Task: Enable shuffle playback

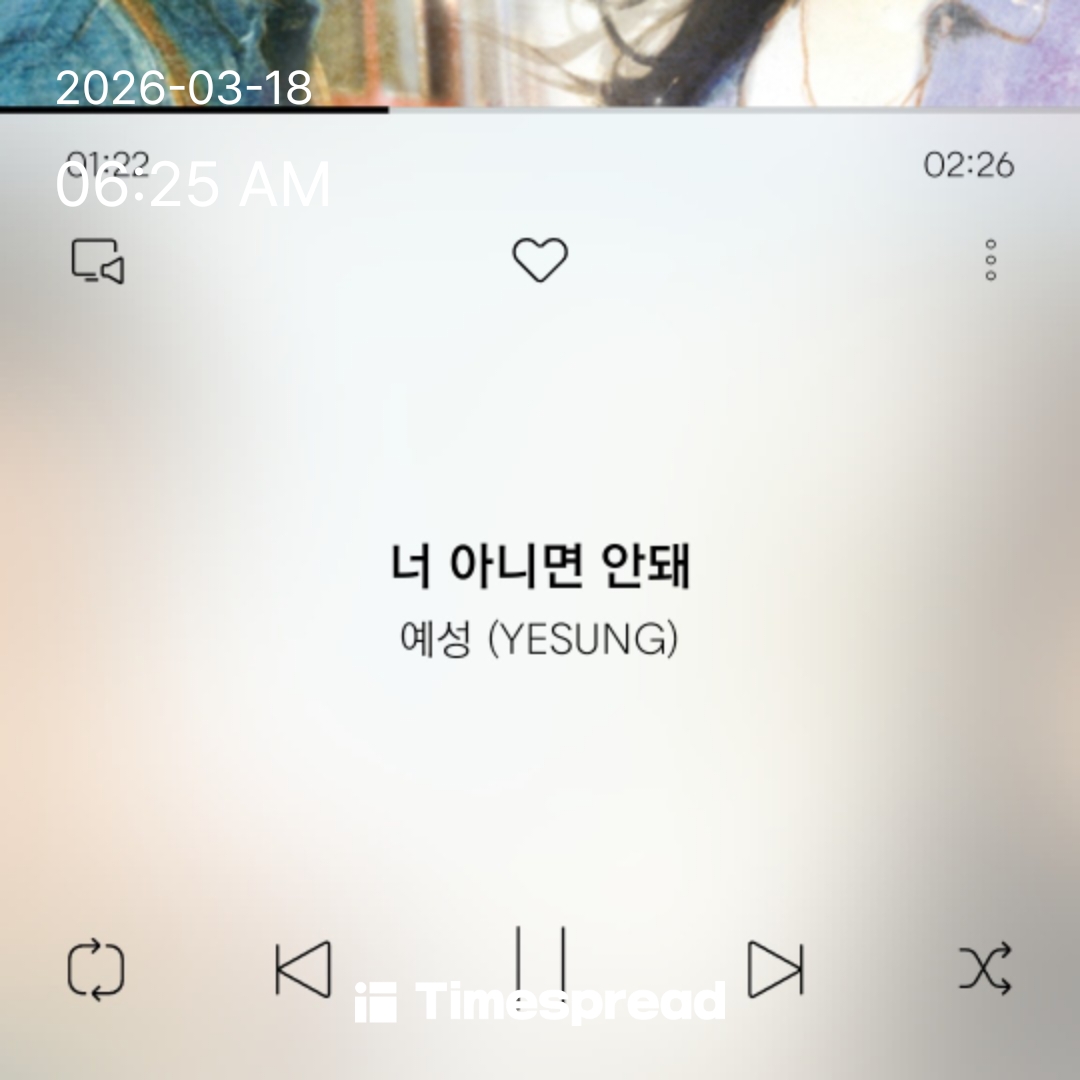Action: pos(985,969)
